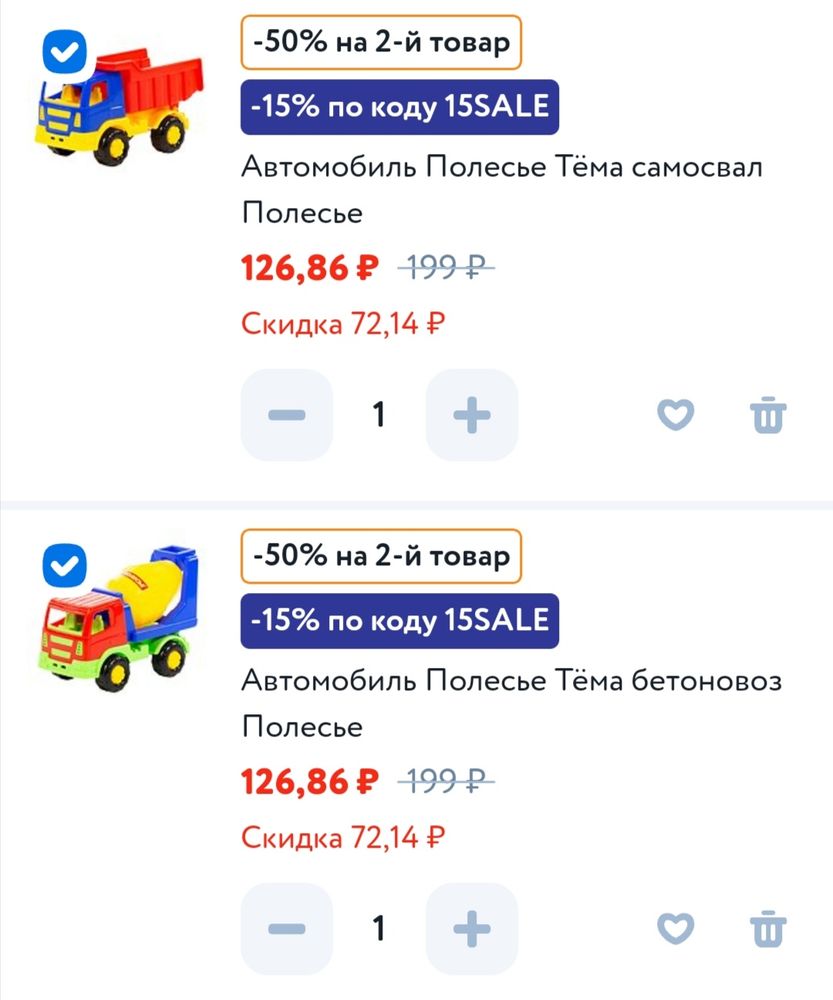The height and width of the screenshot is (1000, 833).
Task: Open the Автомобиль Полесье Тёма самосвал product page
Action: pos(500,167)
